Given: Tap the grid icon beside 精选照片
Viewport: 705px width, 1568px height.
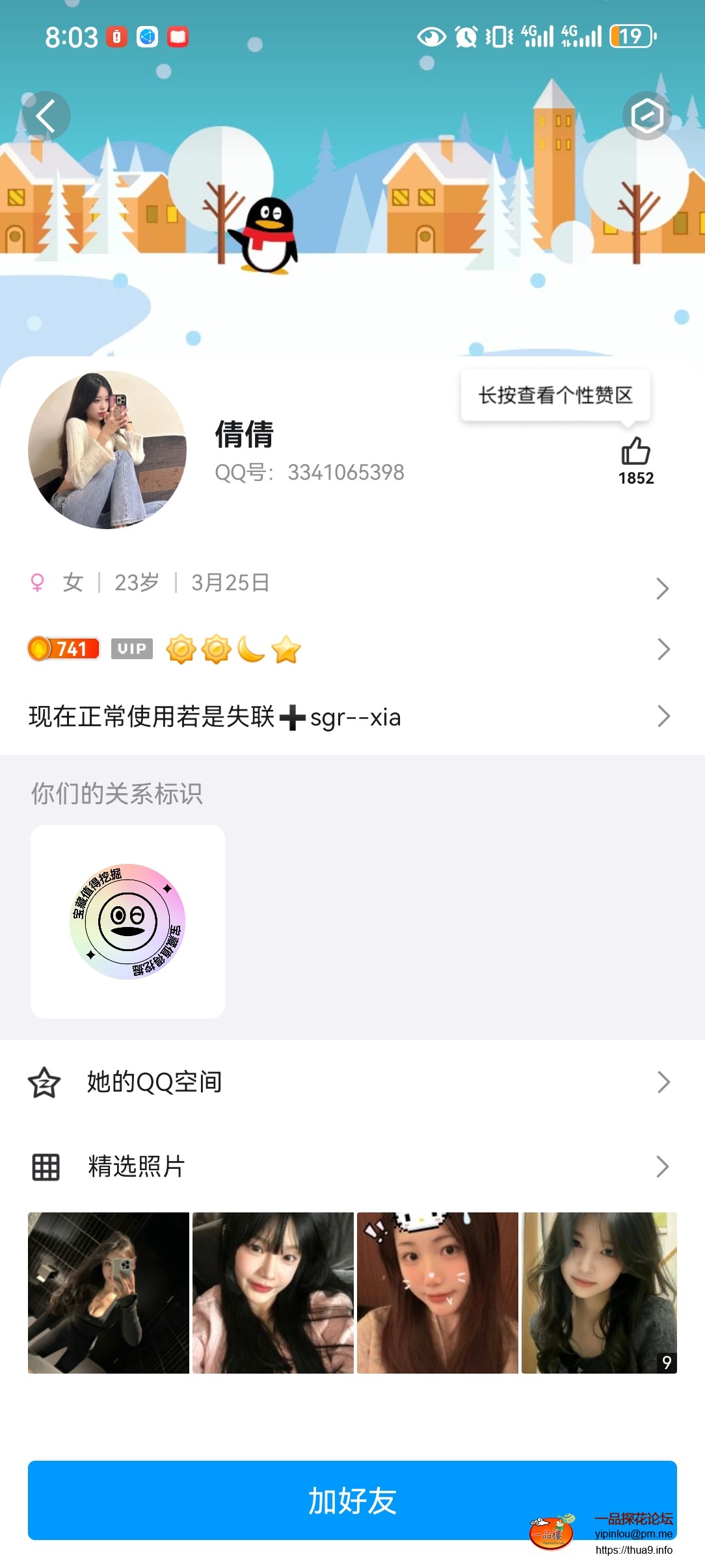Looking at the screenshot, I should click(x=44, y=1167).
